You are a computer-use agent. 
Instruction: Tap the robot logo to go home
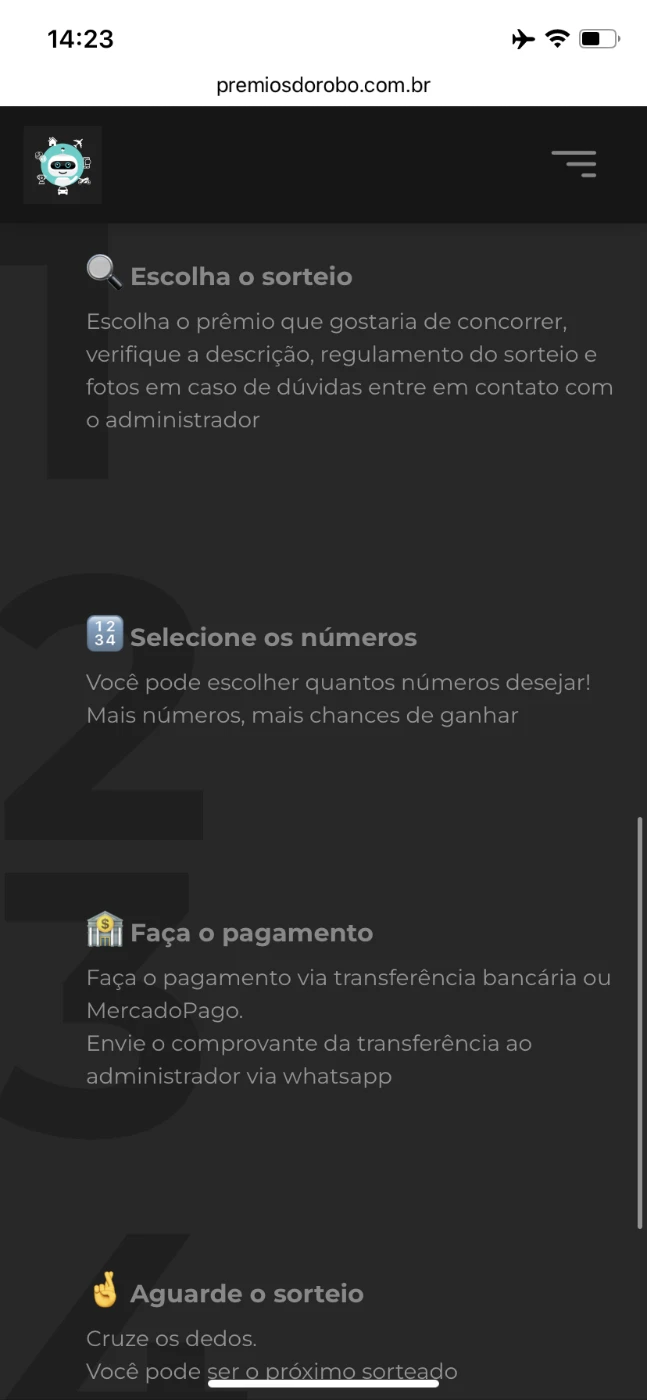click(63, 165)
